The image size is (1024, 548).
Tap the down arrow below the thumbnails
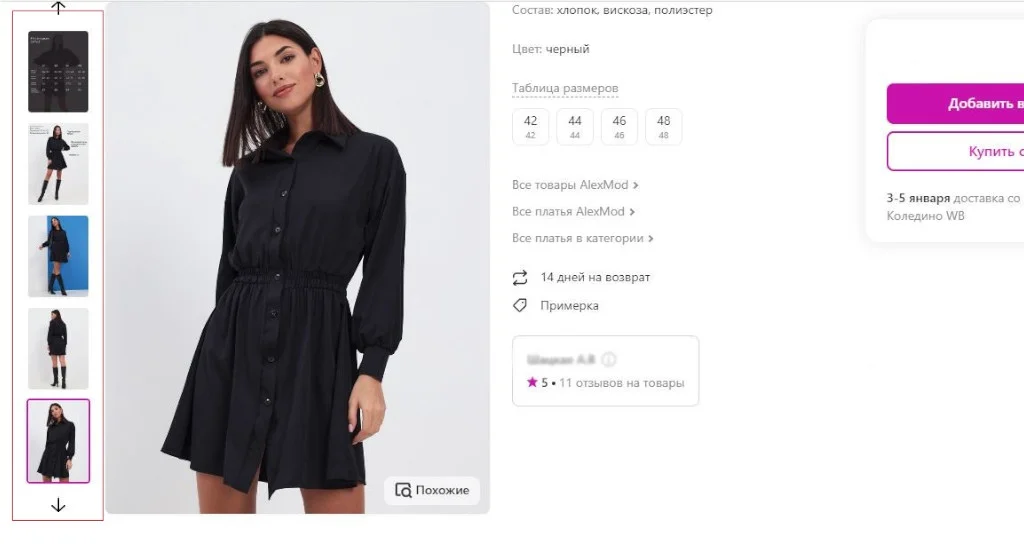pos(58,505)
